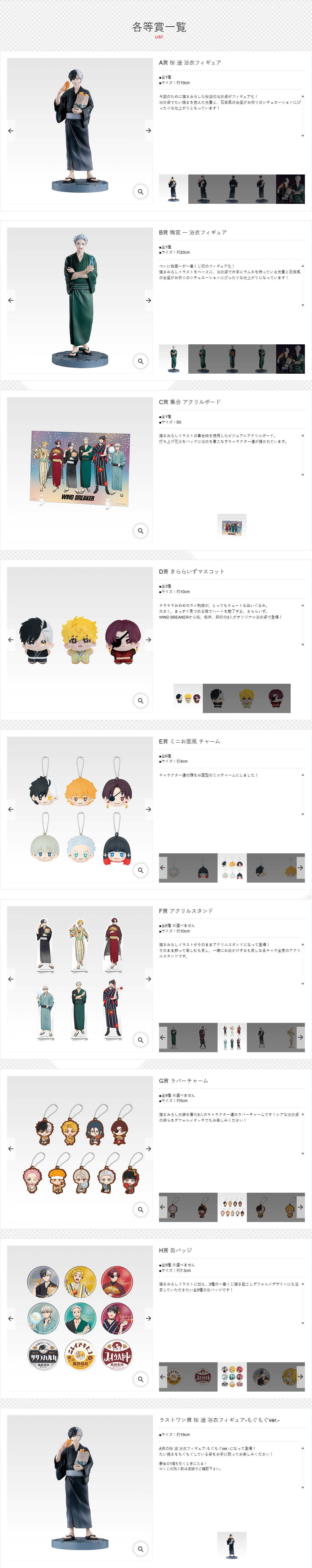Advance the H賞 thumbnail strip to the right

300,1377
